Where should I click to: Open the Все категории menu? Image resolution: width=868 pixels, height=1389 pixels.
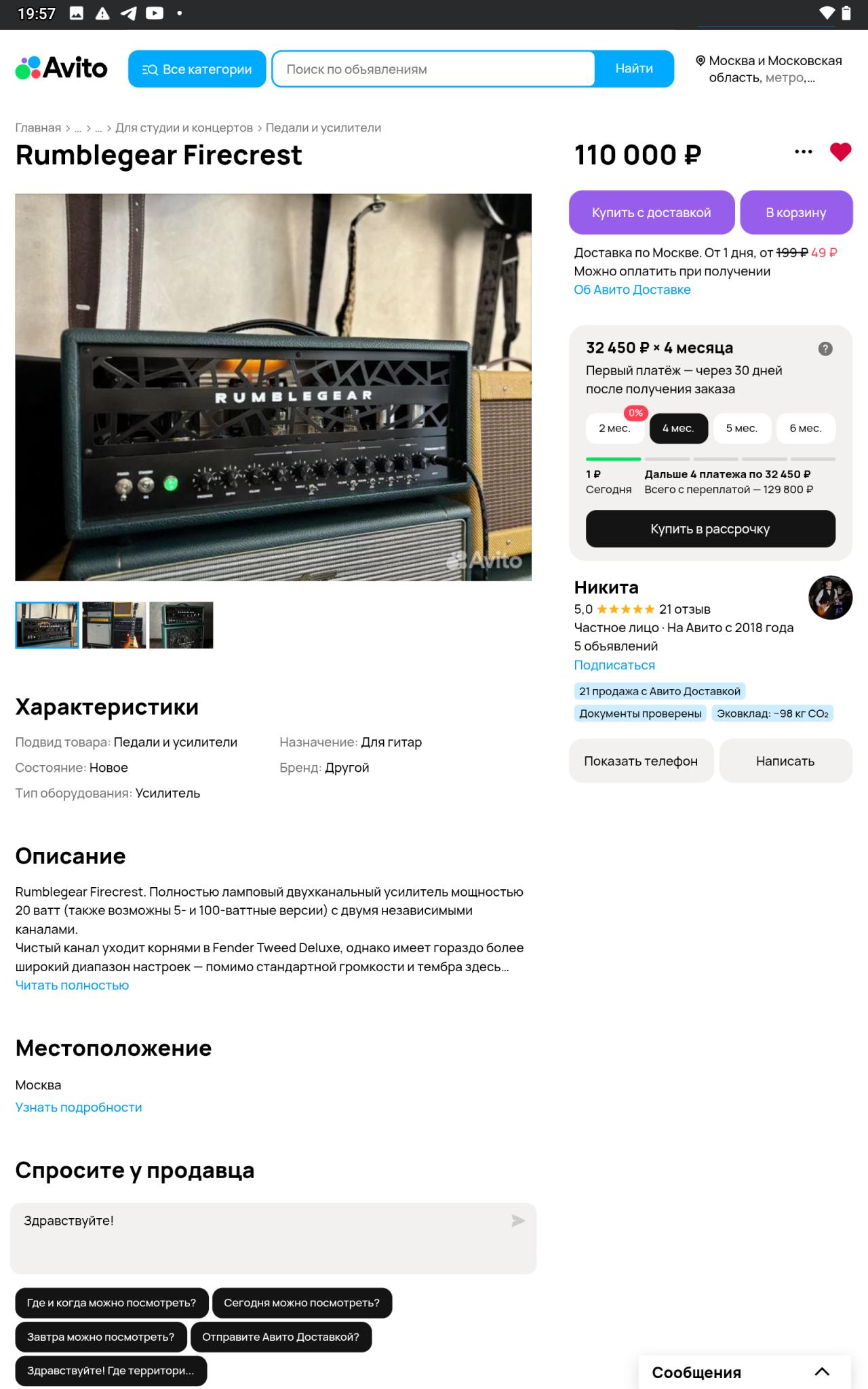[197, 69]
